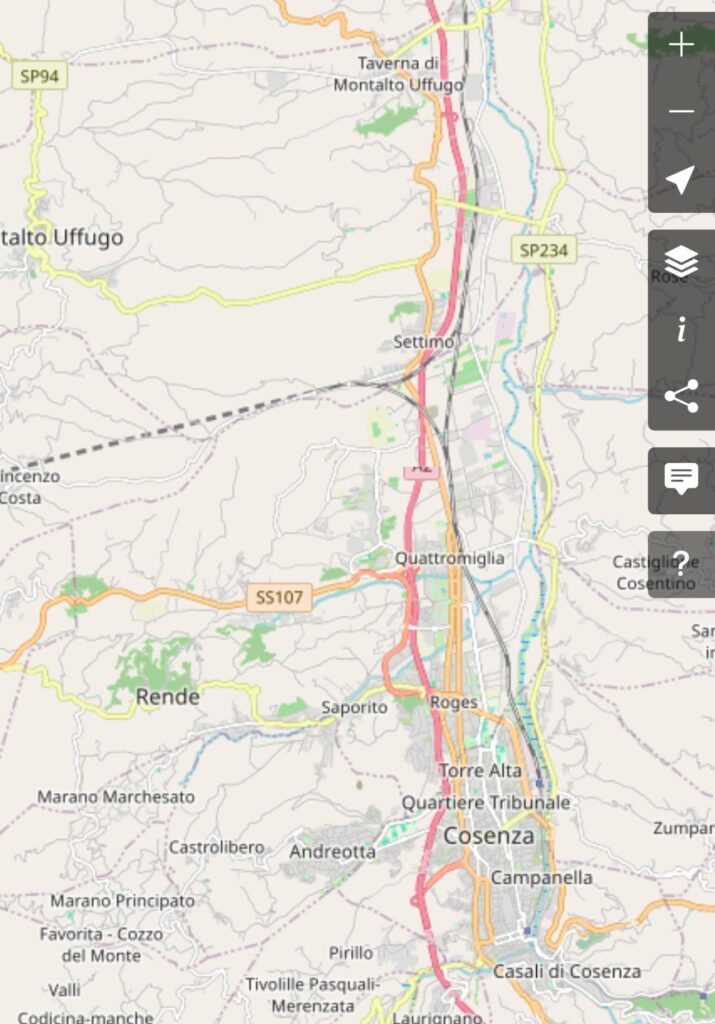Show my current location
Viewport: 715px width, 1024px height.
point(681,180)
